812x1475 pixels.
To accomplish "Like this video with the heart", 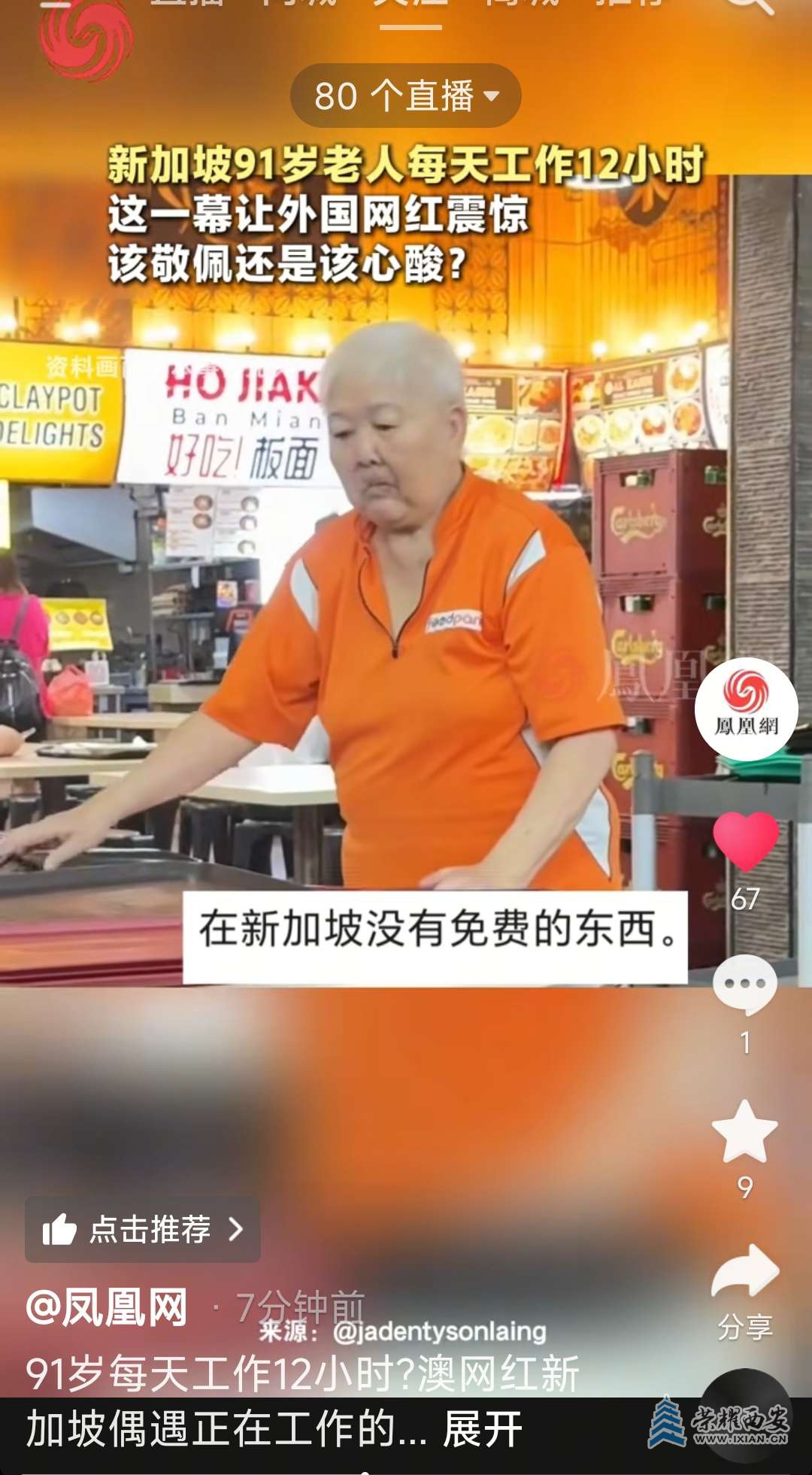I will 745,841.
